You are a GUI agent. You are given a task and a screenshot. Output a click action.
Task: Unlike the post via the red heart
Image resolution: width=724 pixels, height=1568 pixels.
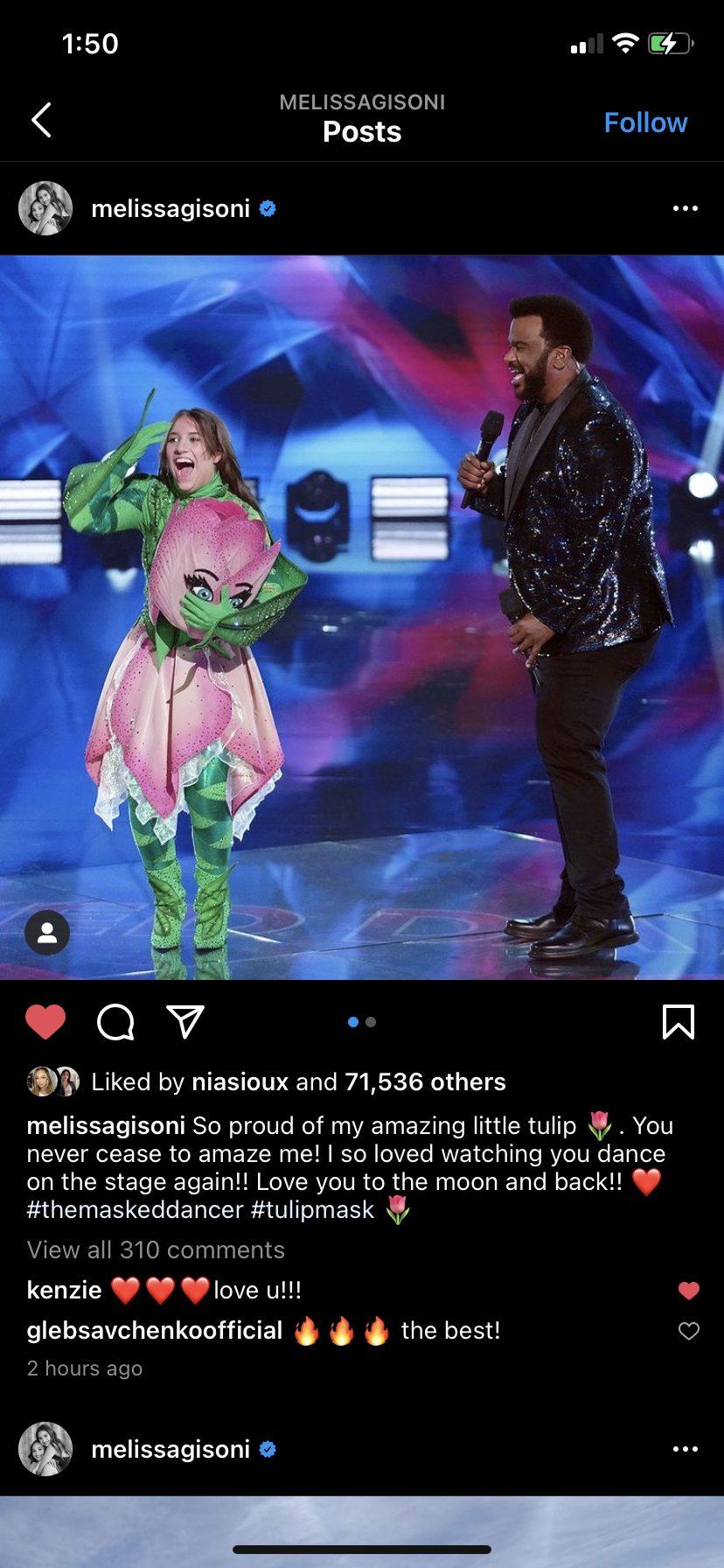pyautogui.click(x=45, y=1021)
